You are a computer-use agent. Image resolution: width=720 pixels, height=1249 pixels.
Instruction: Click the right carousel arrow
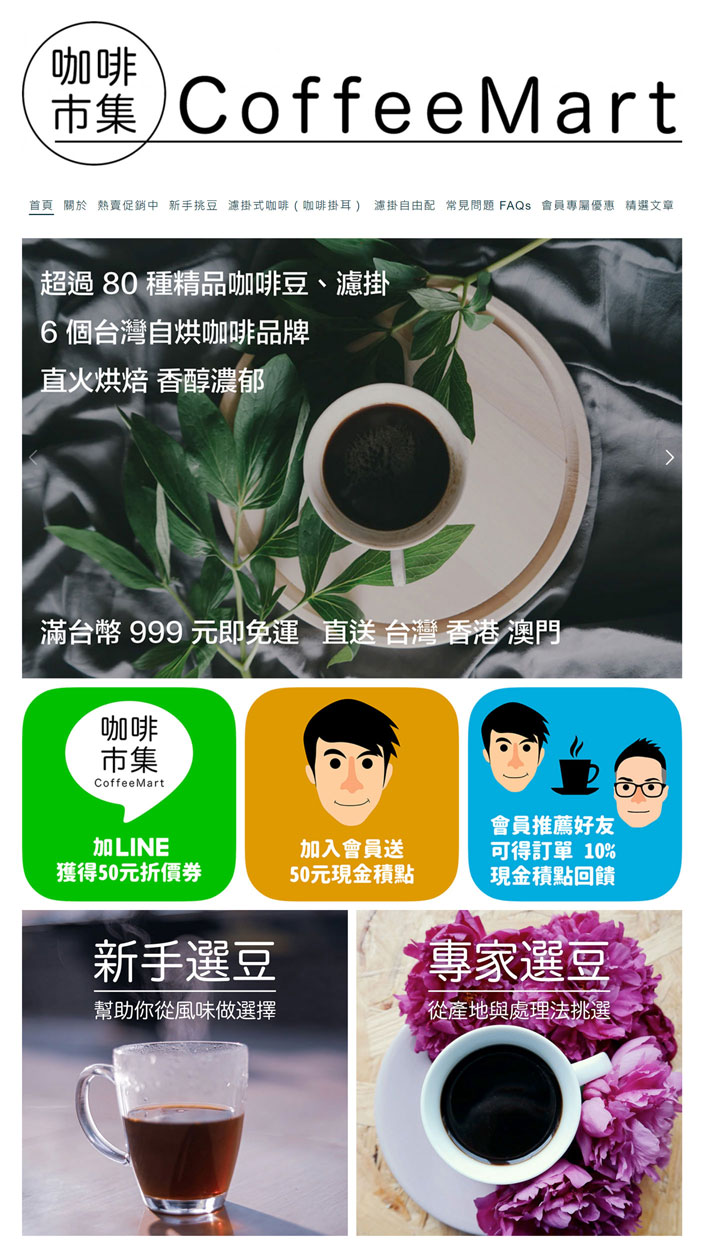[668, 458]
